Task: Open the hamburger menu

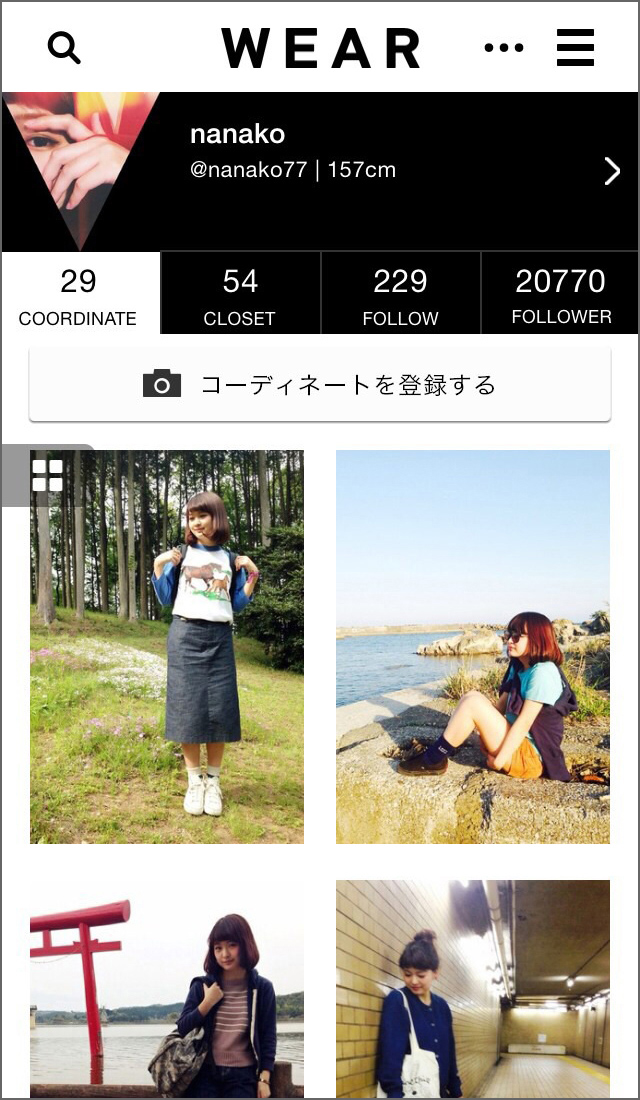Action: 575,48
